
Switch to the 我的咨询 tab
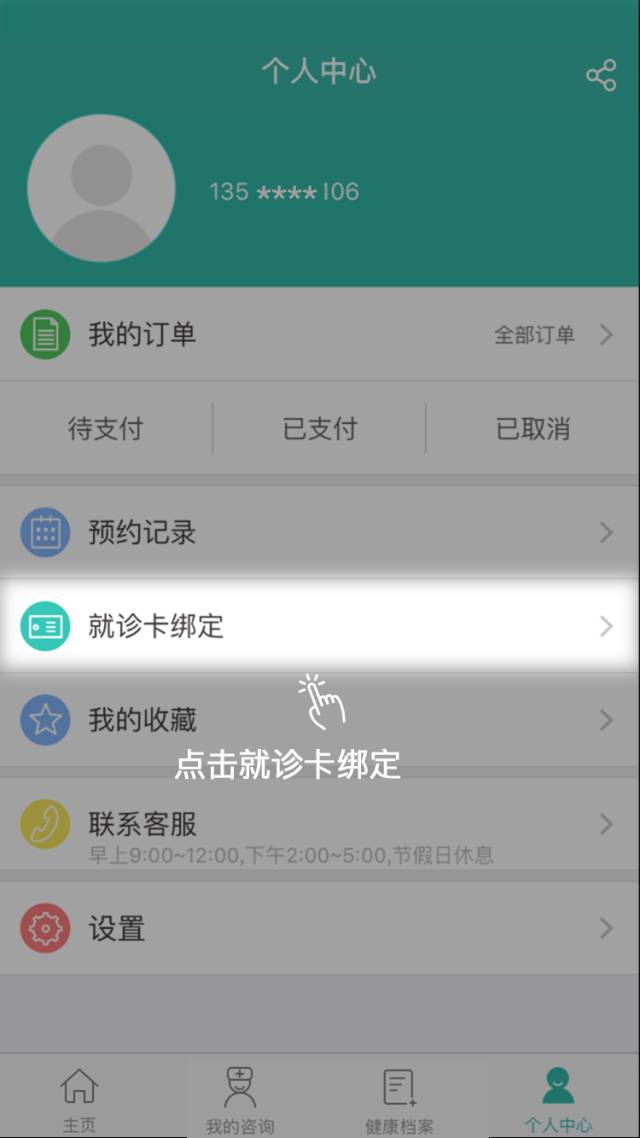pos(240,1097)
